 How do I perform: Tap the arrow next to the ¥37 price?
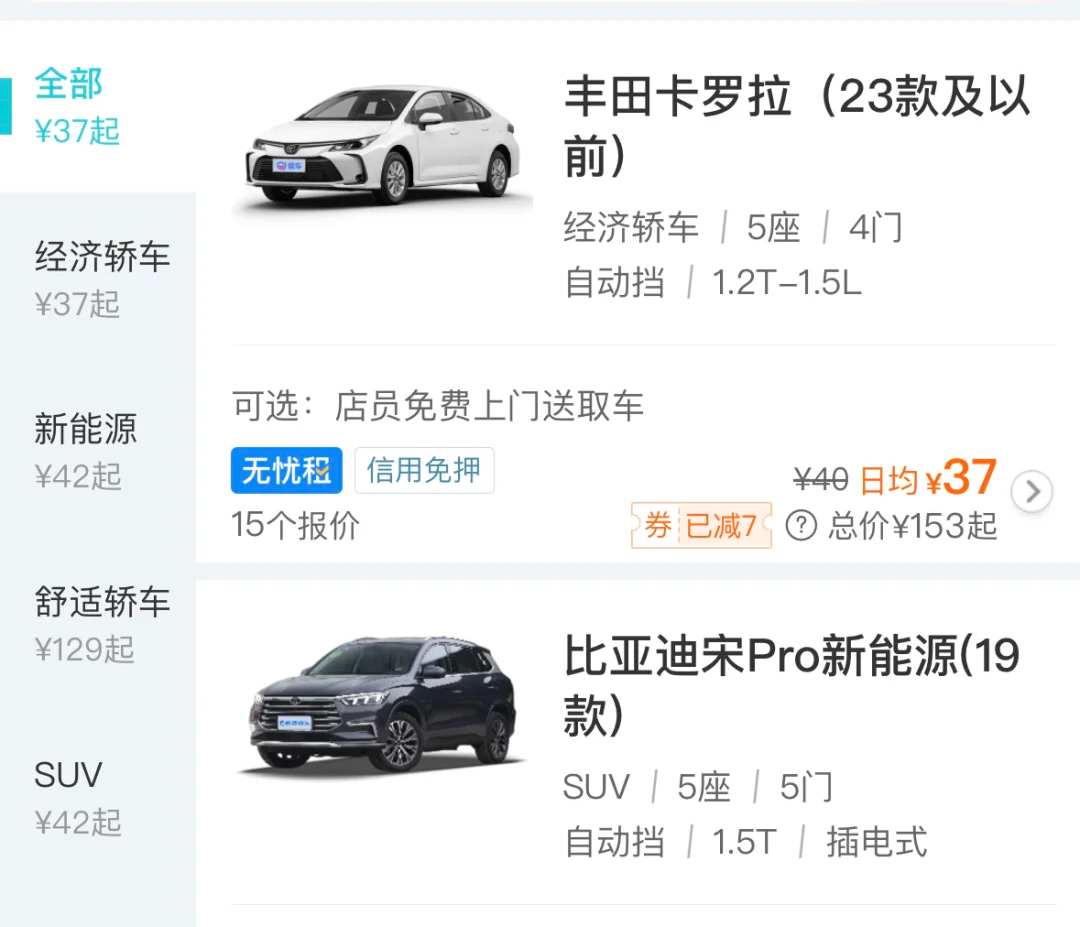1032,491
